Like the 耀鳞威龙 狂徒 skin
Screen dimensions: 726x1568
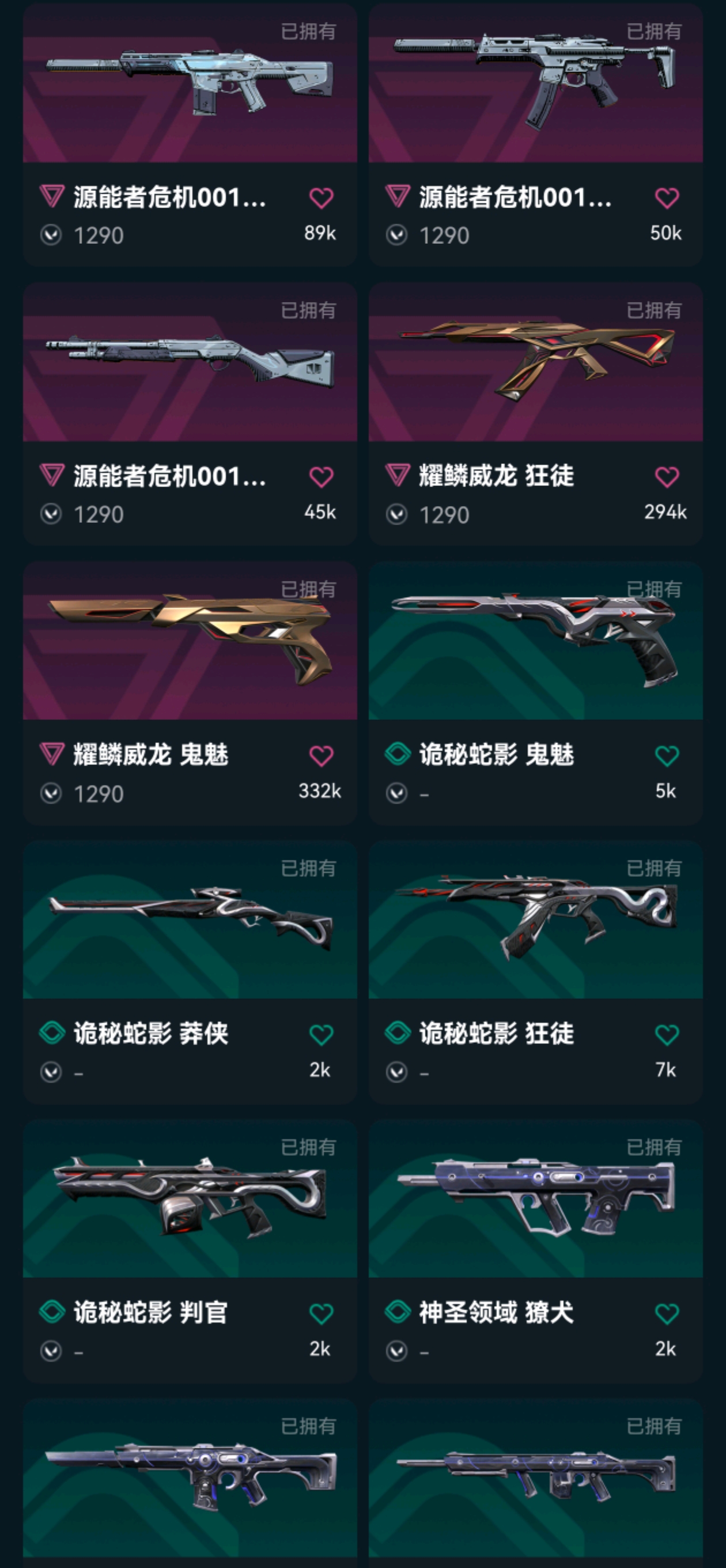point(666,477)
